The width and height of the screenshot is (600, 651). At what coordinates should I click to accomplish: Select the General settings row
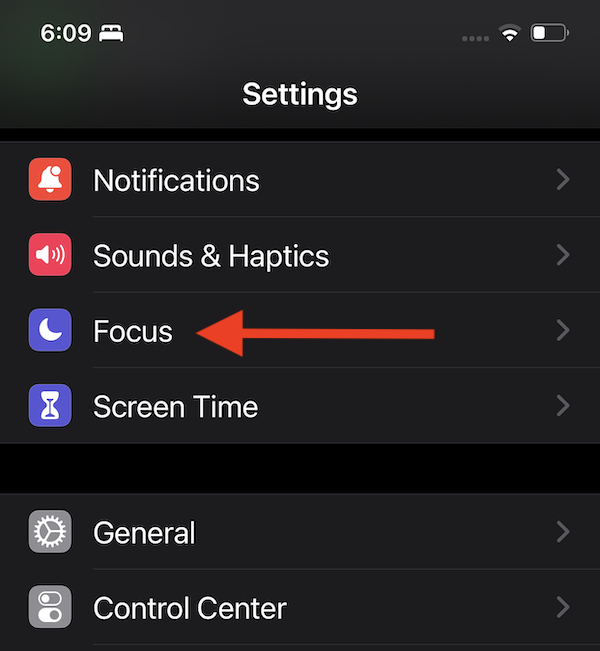click(x=144, y=532)
